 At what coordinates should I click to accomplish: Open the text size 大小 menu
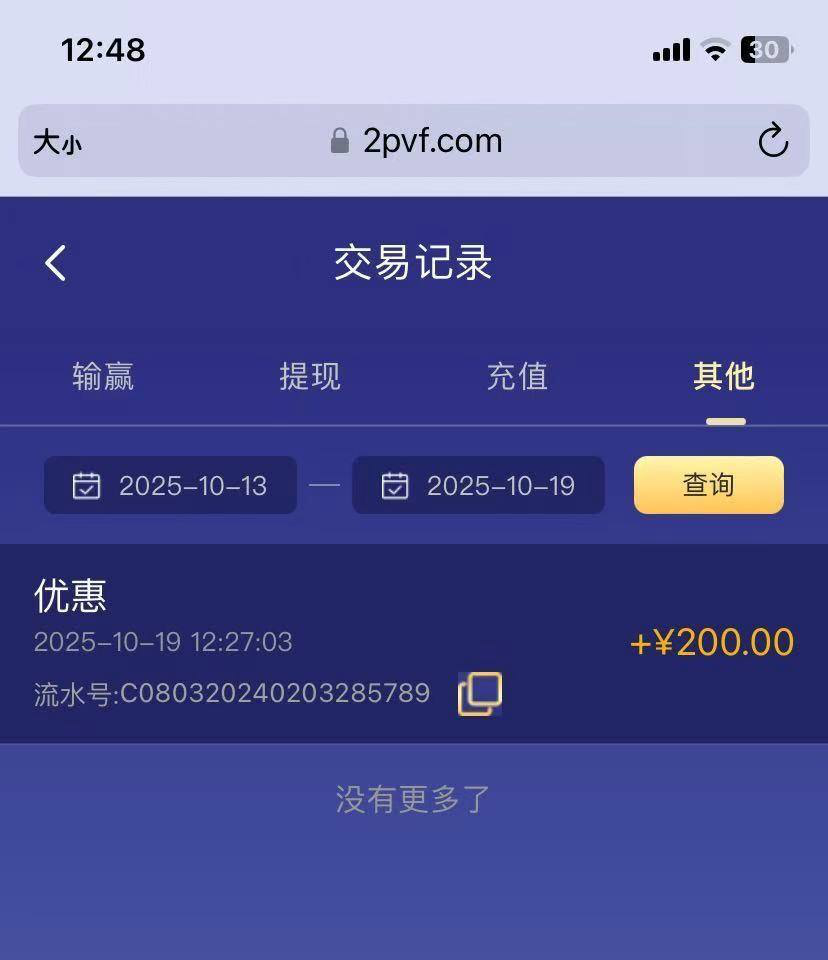click(57, 142)
